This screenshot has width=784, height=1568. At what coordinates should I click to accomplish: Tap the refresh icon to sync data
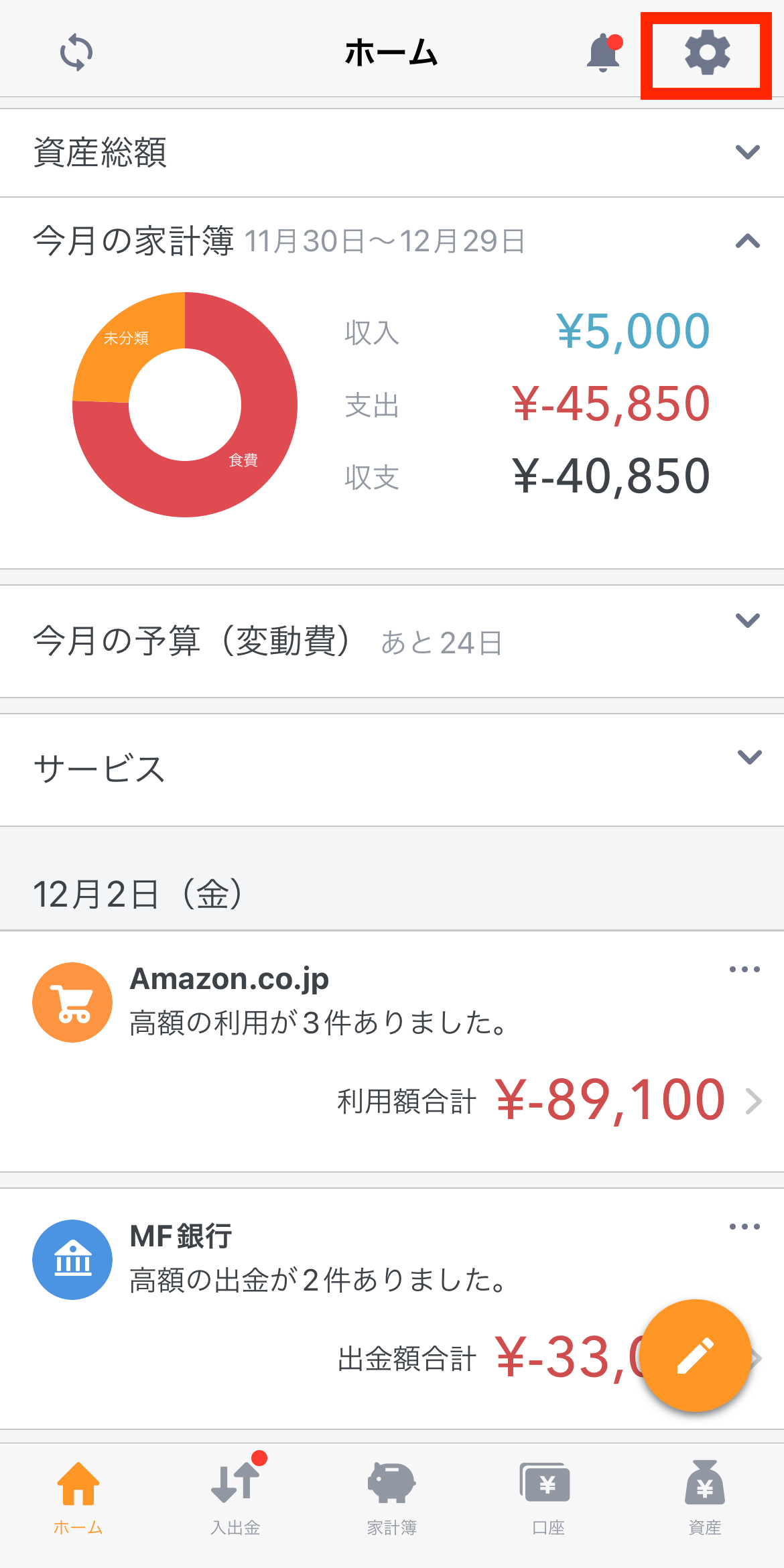point(76,52)
